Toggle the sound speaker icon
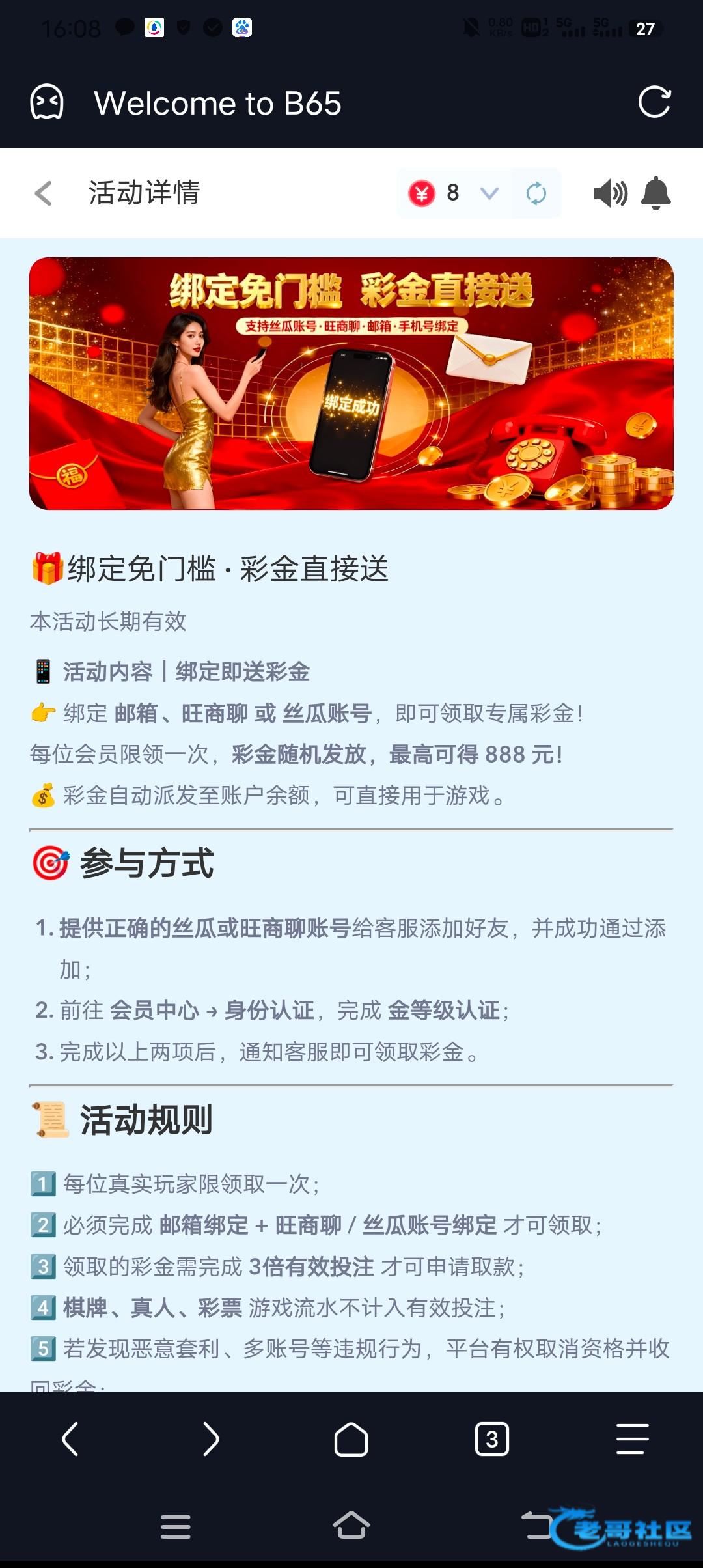This screenshot has height=1568, width=703. point(611,193)
